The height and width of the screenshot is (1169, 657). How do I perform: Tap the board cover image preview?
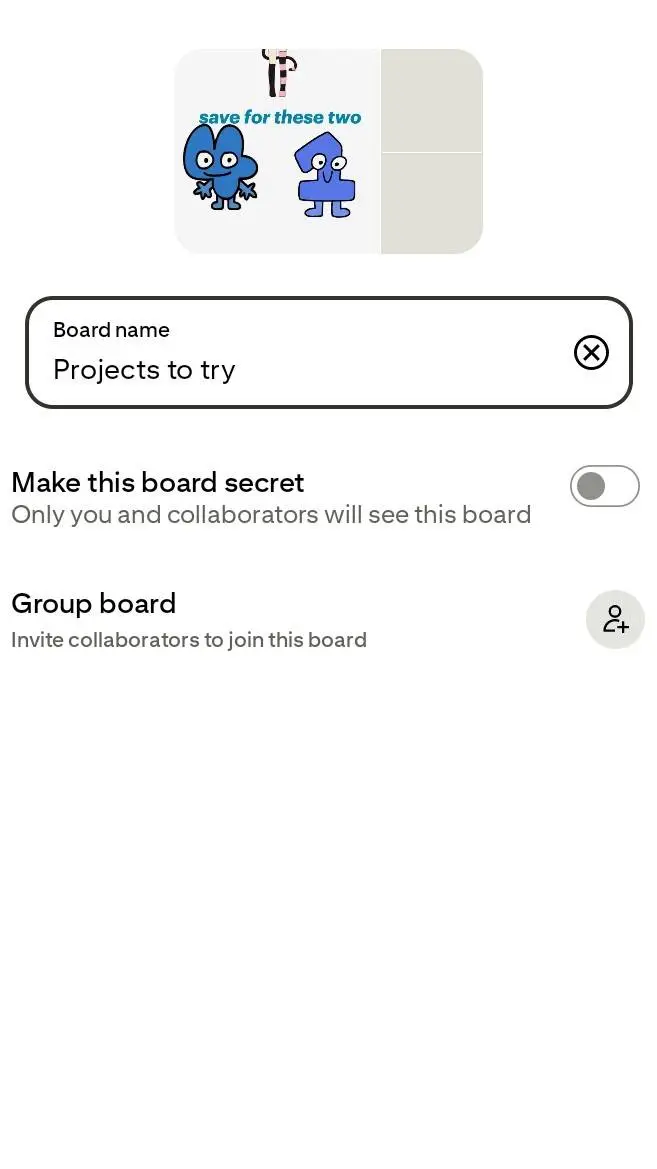(329, 151)
